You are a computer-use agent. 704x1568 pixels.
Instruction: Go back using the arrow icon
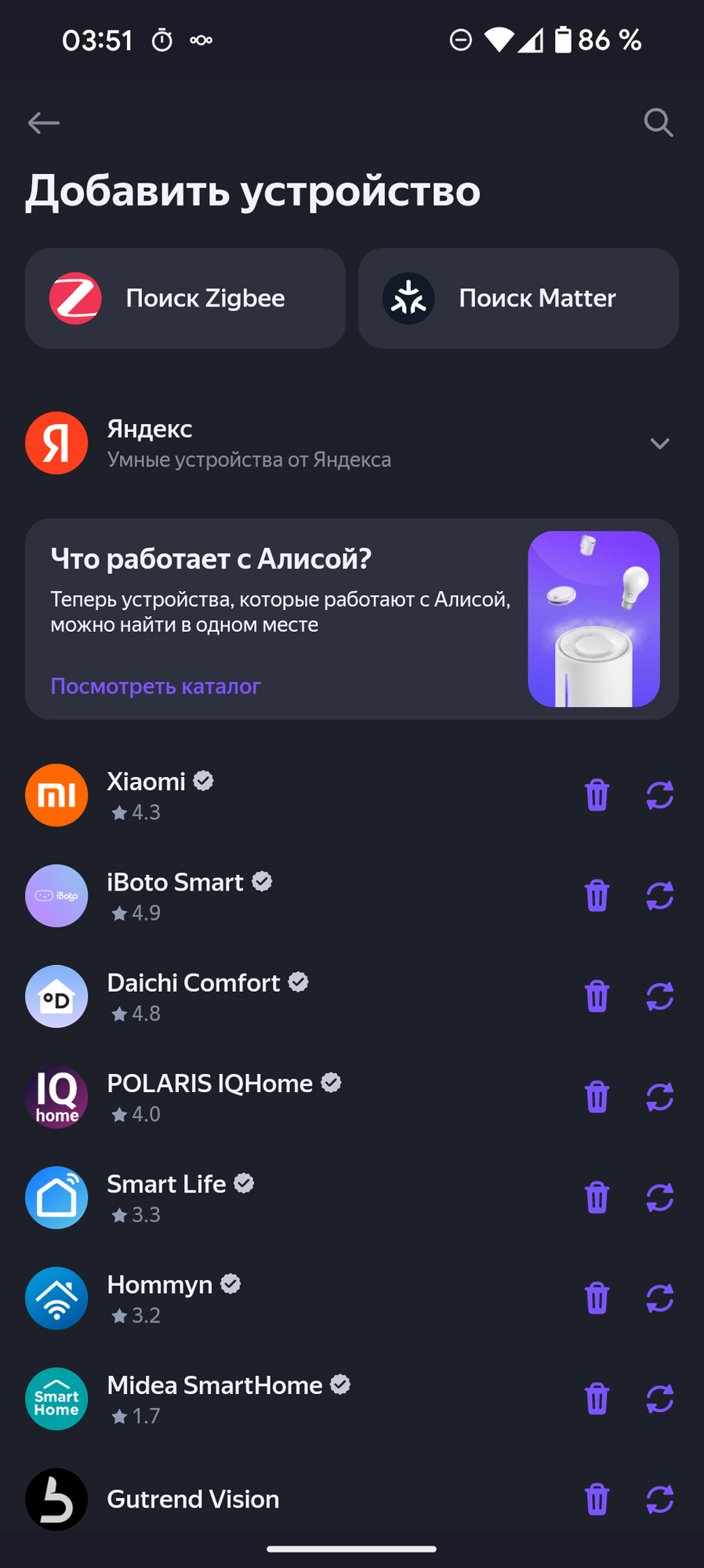coord(44,123)
